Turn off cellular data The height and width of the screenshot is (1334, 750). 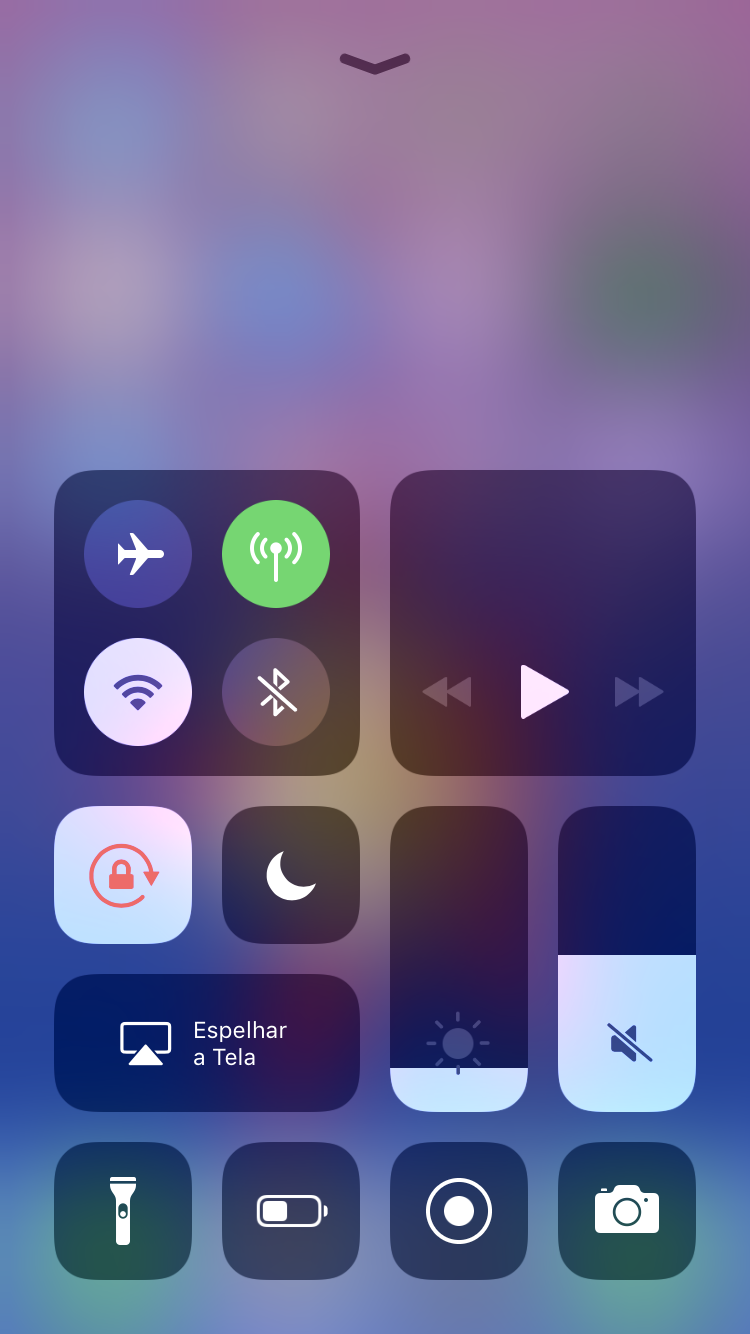coord(276,554)
